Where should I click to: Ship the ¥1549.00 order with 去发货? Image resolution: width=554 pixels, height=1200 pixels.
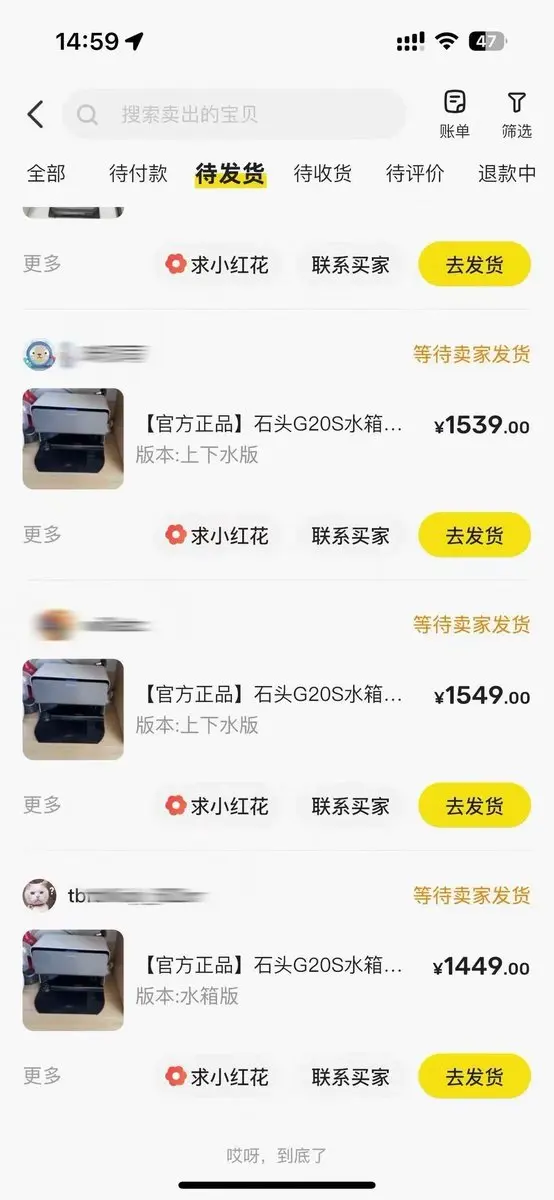(x=474, y=806)
